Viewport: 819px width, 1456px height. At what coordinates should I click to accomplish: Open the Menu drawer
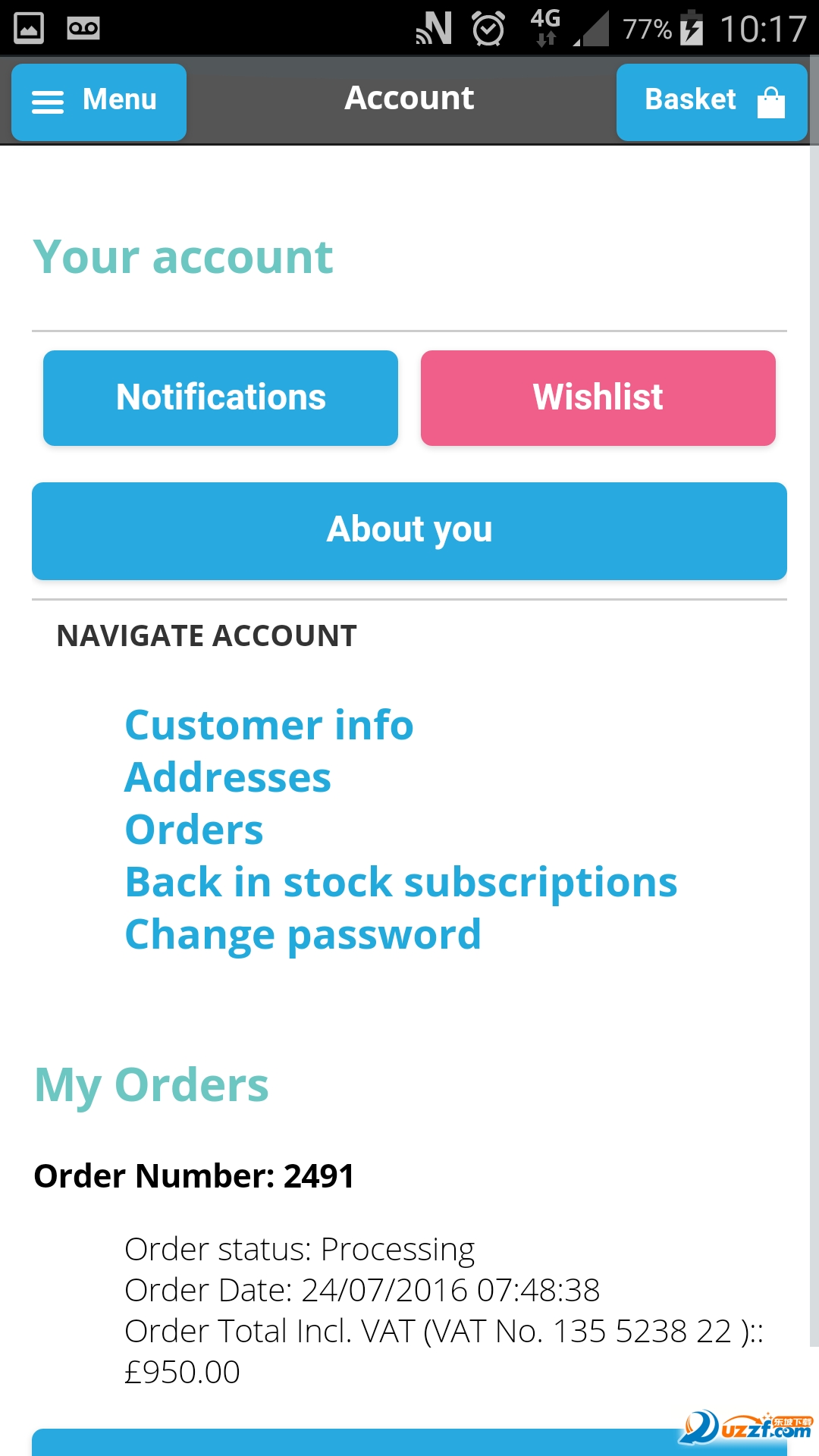coord(99,102)
